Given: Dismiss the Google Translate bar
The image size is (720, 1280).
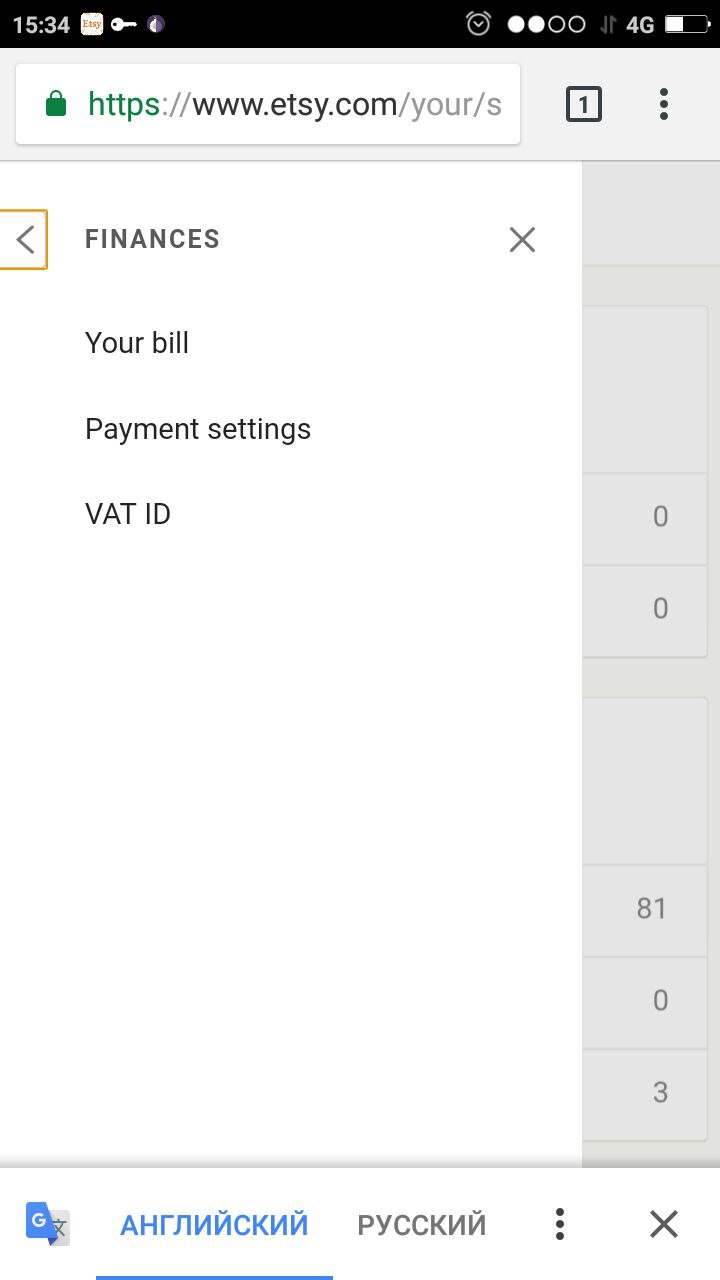Looking at the screenshot, I should pyautogui.click(x=664, y=1224).
